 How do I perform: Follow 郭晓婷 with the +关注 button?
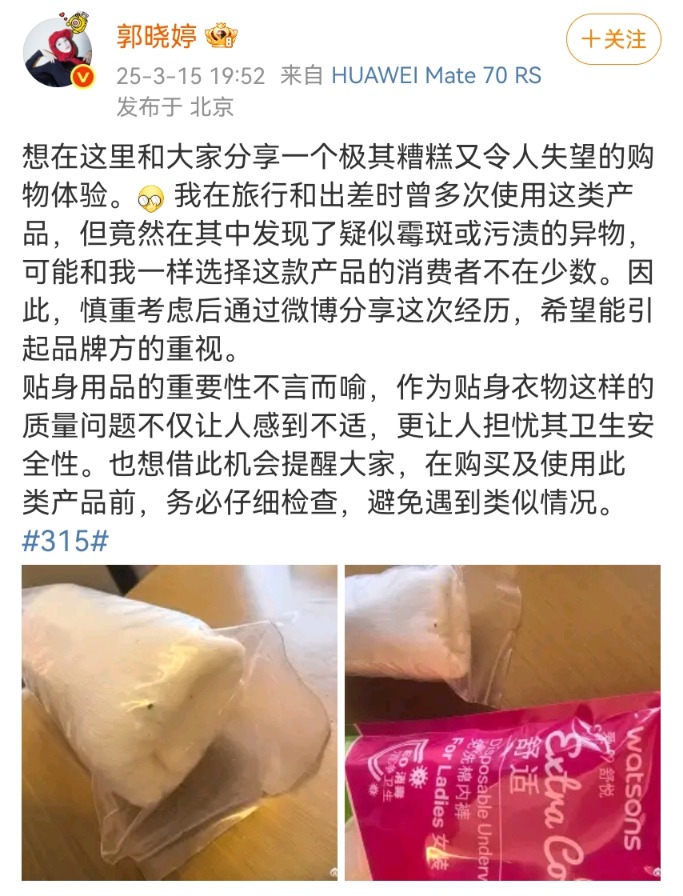click(613, 40)
